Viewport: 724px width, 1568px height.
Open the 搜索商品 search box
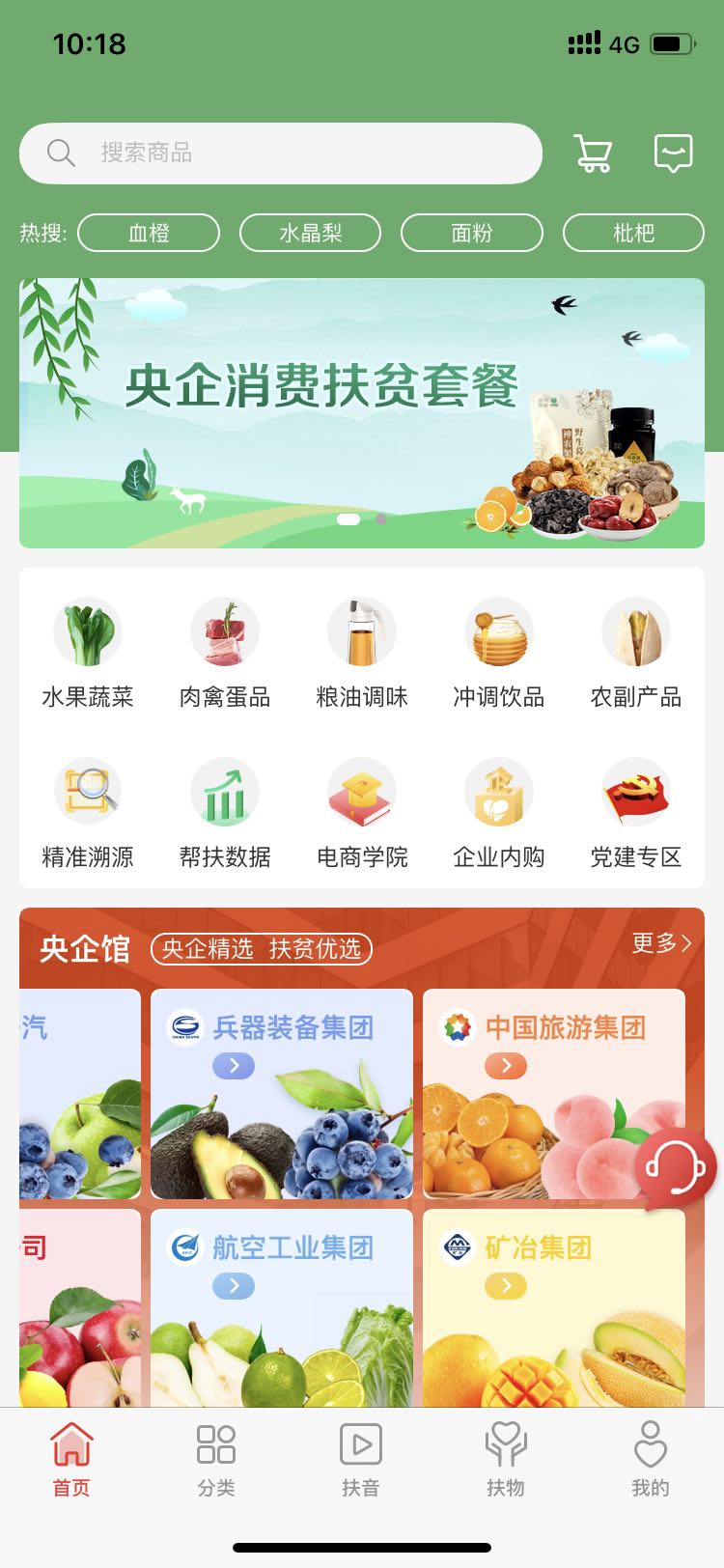(280, 154)
